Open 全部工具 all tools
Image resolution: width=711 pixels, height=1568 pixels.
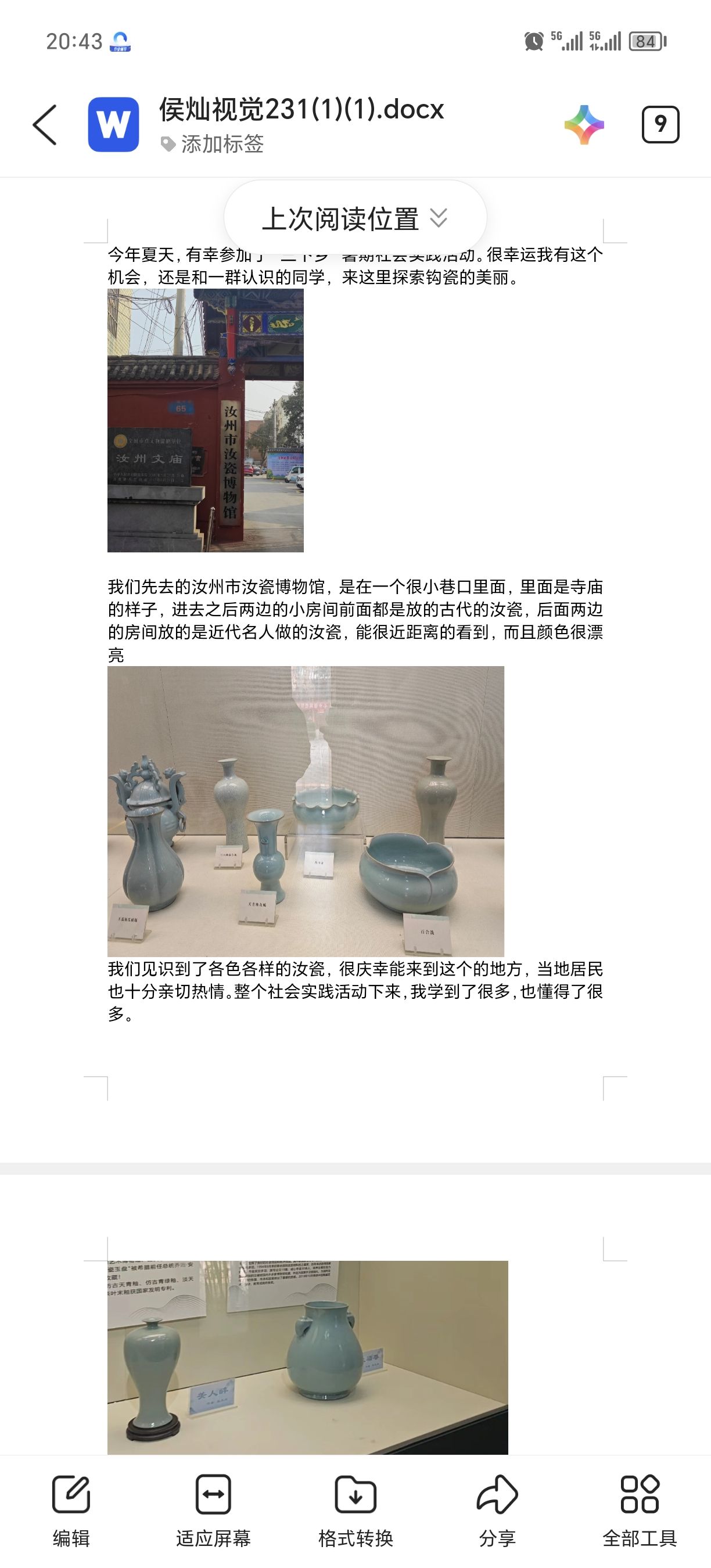pos(639,1510)
